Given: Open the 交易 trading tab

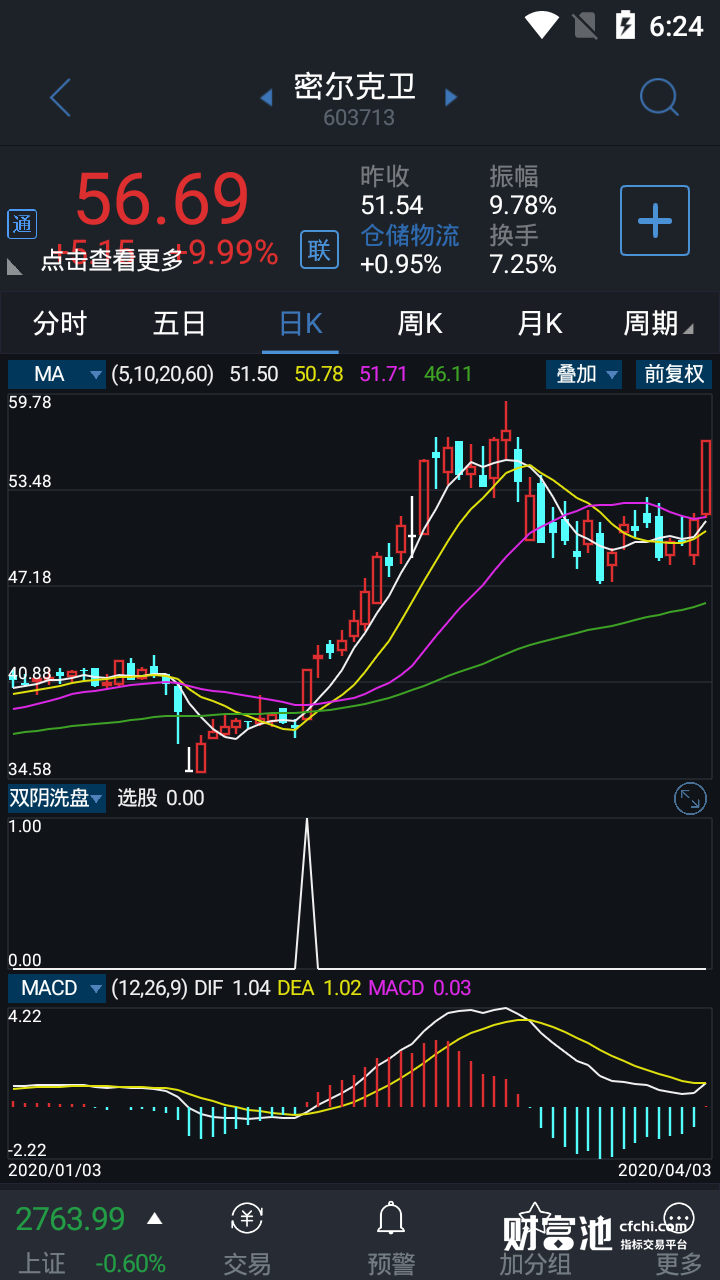Looking at the screenshot, I should (x=247, y=1238).
